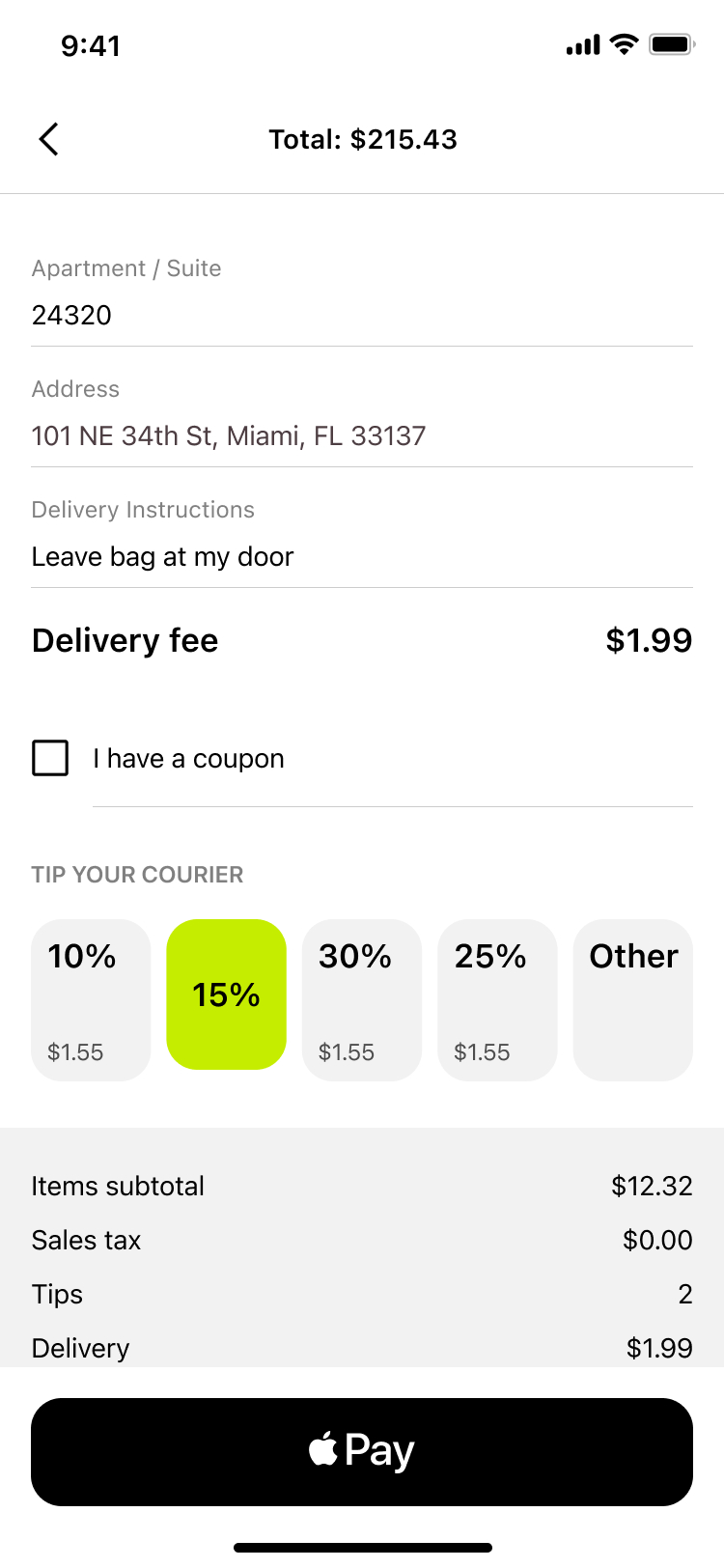Go back using the top-left arrow
Image resolution: width=724 pixels, height=1568 pixels.
[x=49, y=139]
